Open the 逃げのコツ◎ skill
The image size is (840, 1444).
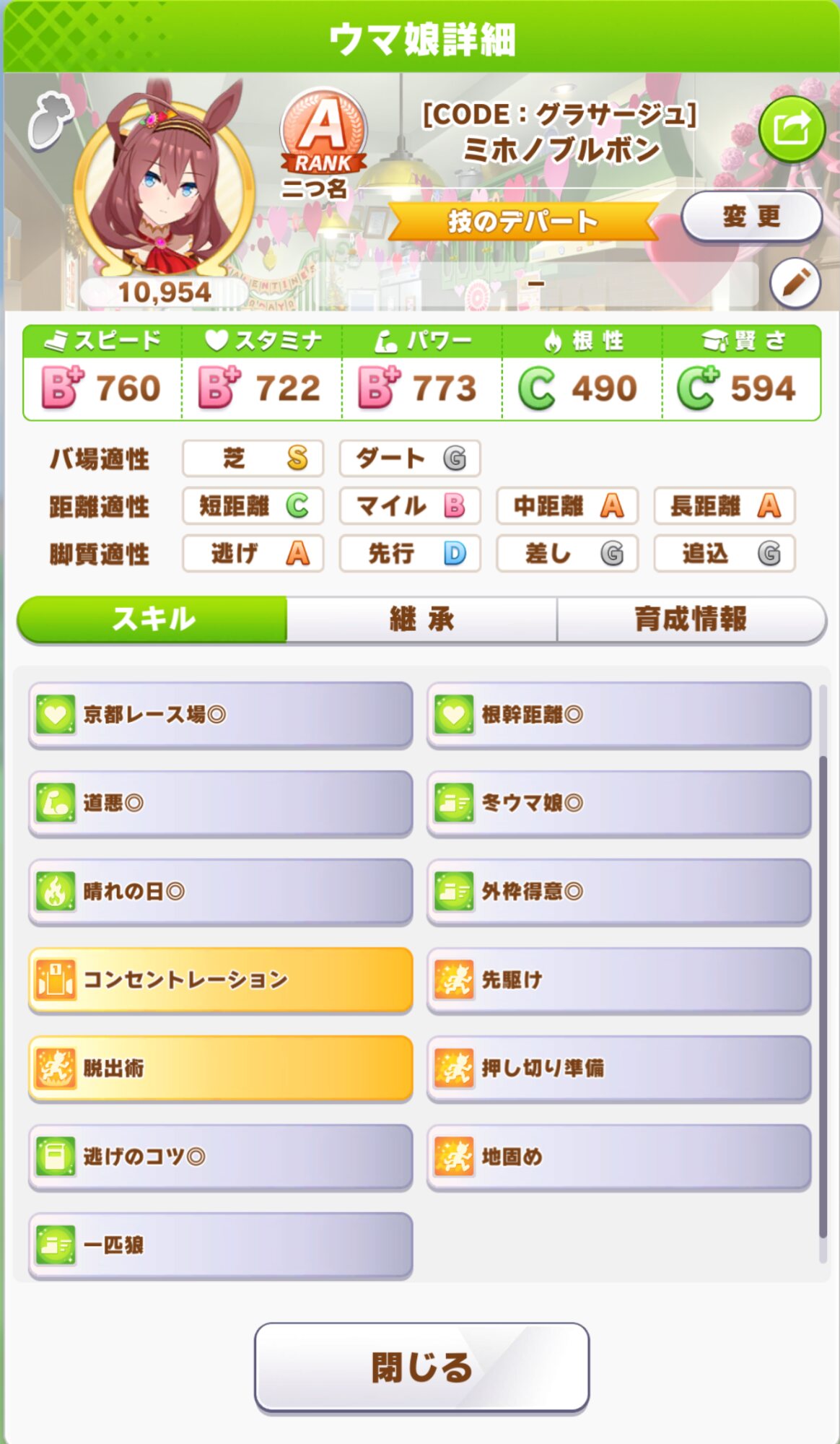(221, 1157)
